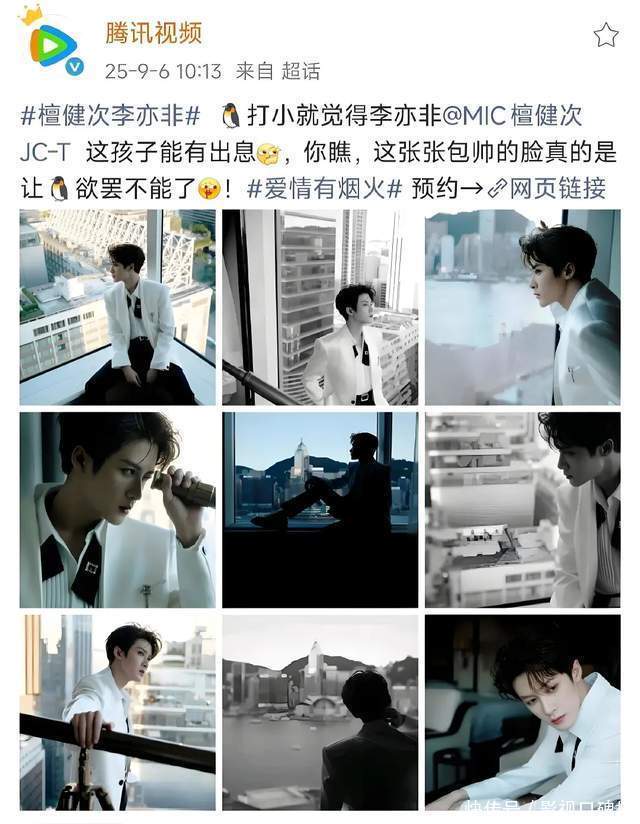View the photo of him holding a telescope
This screenshot has width=640, height=824.
coord(117,510)
